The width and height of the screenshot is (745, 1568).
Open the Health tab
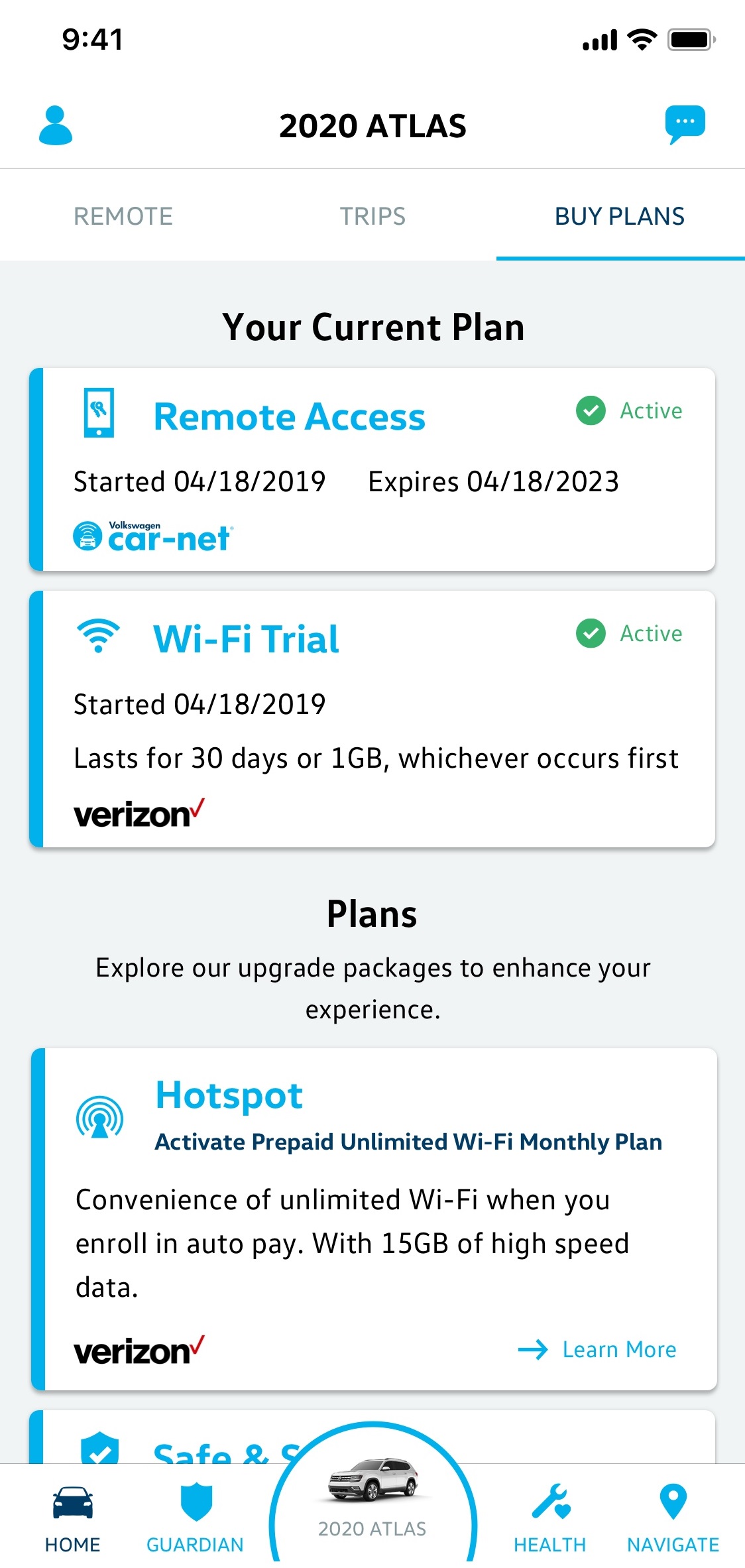549,1518
